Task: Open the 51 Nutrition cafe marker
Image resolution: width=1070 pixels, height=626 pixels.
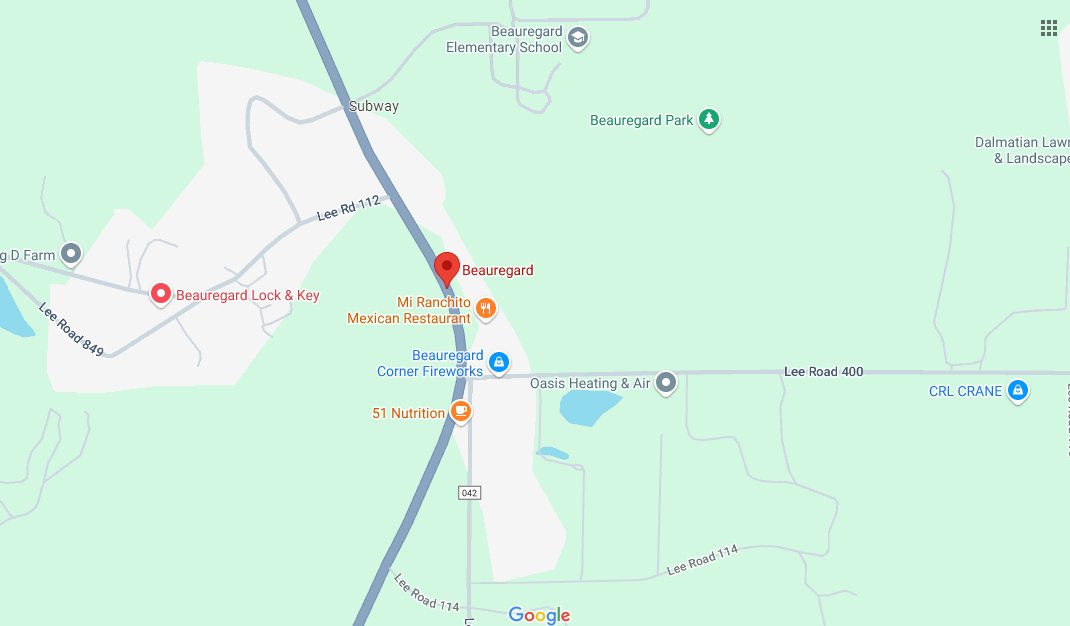Action: tap(460, 411)
